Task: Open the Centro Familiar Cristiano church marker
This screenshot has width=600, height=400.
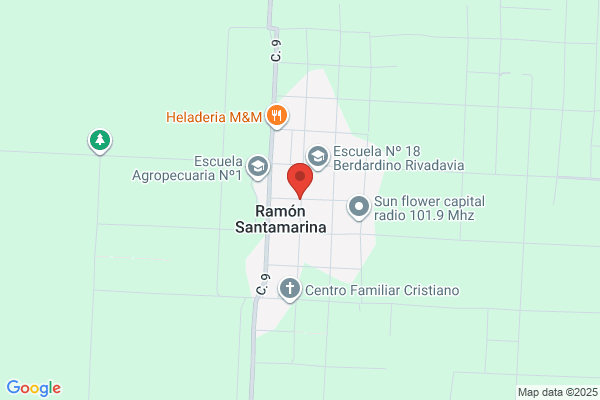Action: tap(290, 289)
